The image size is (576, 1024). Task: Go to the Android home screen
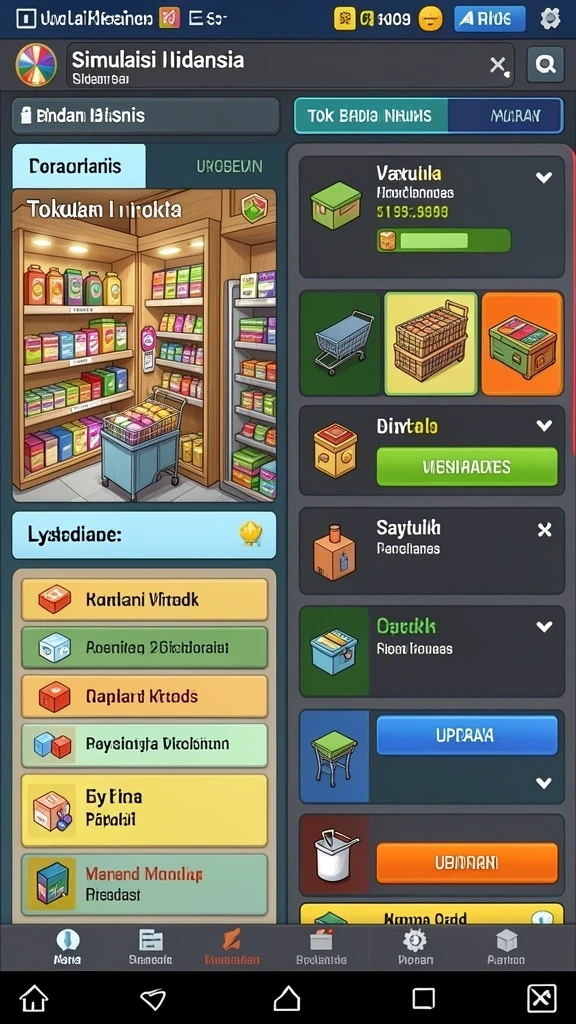tap(287, 999)
